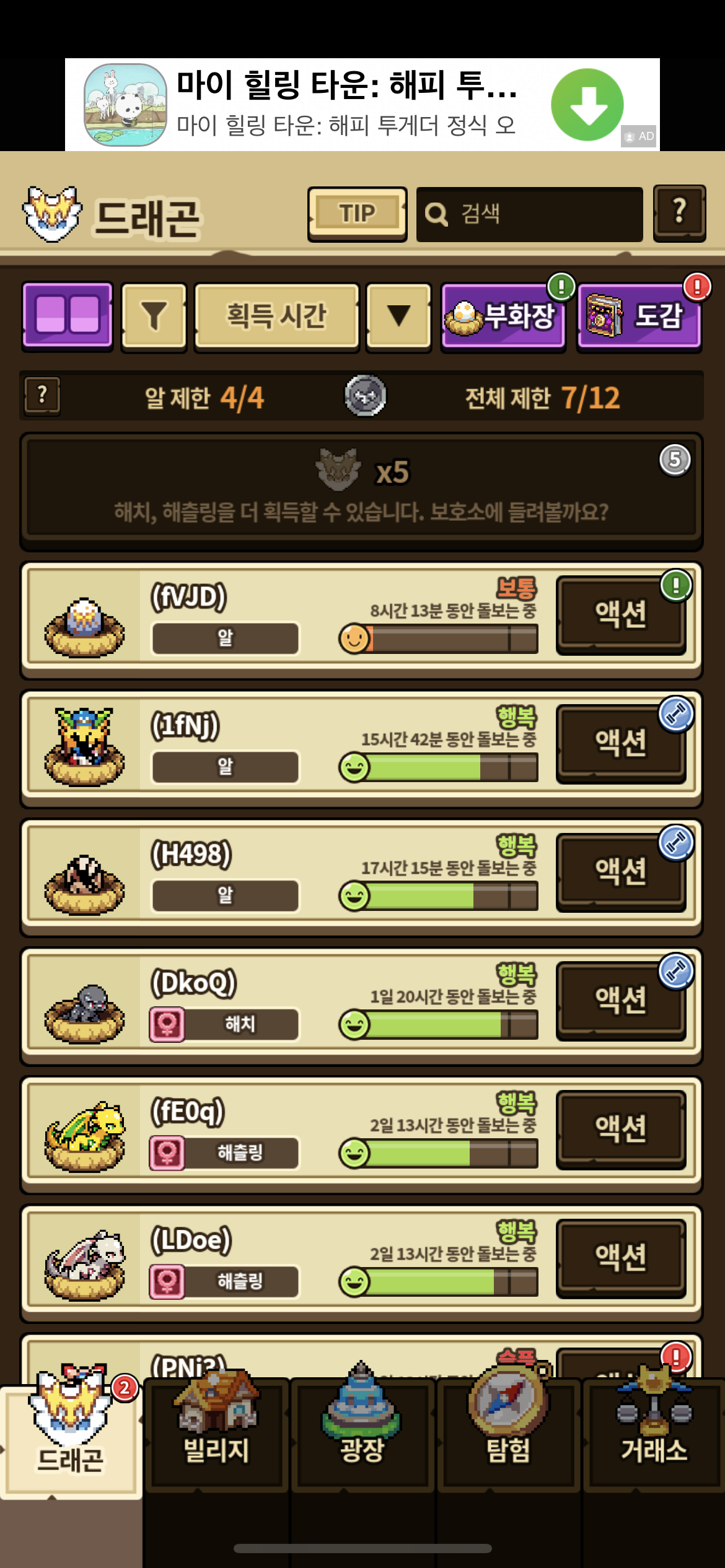This screenshot has width=725, height=1568.
Task: Switch to the 빌리지 tab
Action: click(x=216, y=1435)
